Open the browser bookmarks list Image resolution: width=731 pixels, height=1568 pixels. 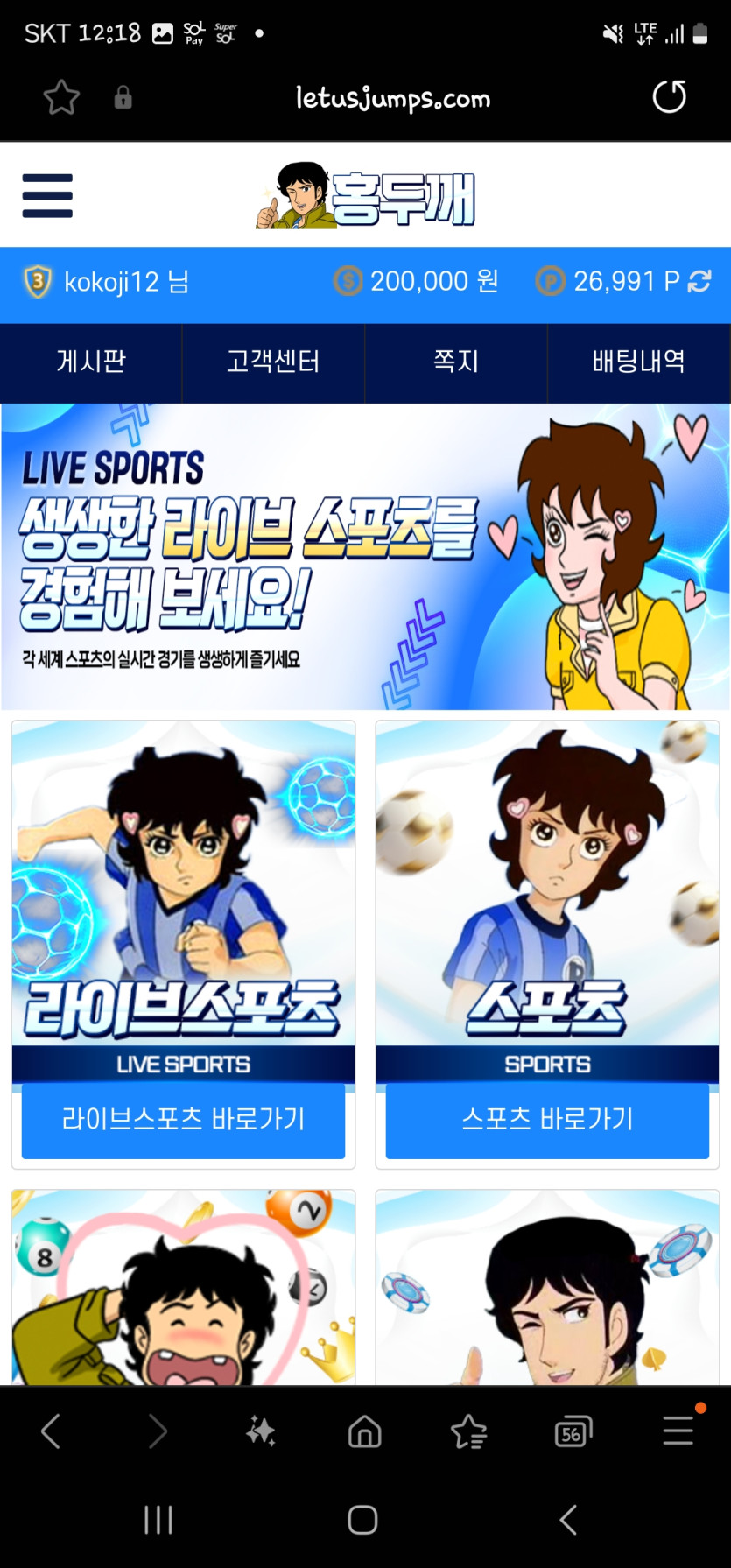tap(468, 1431)
